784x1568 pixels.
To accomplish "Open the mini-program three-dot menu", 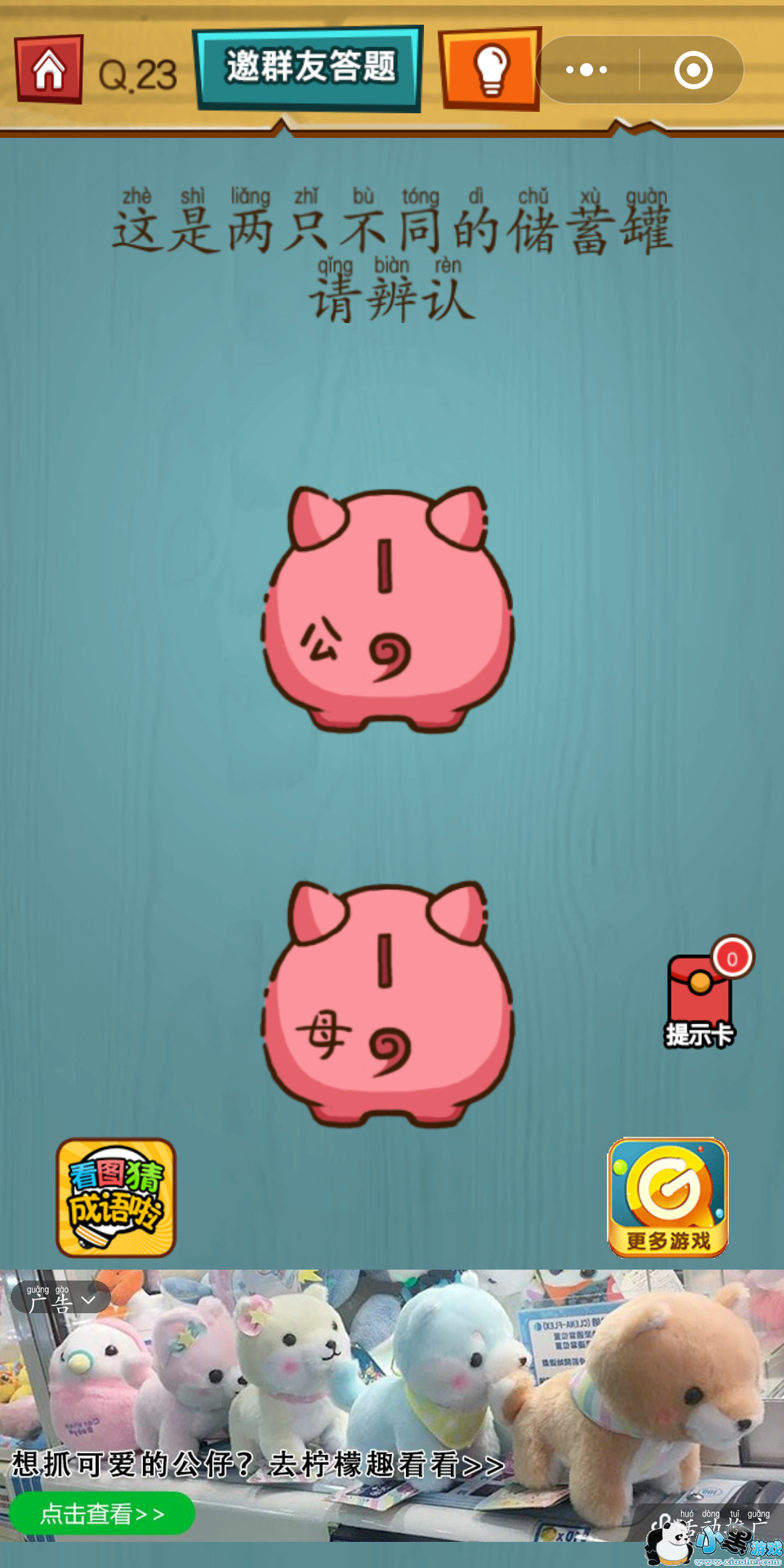I will tap(587, 70).
